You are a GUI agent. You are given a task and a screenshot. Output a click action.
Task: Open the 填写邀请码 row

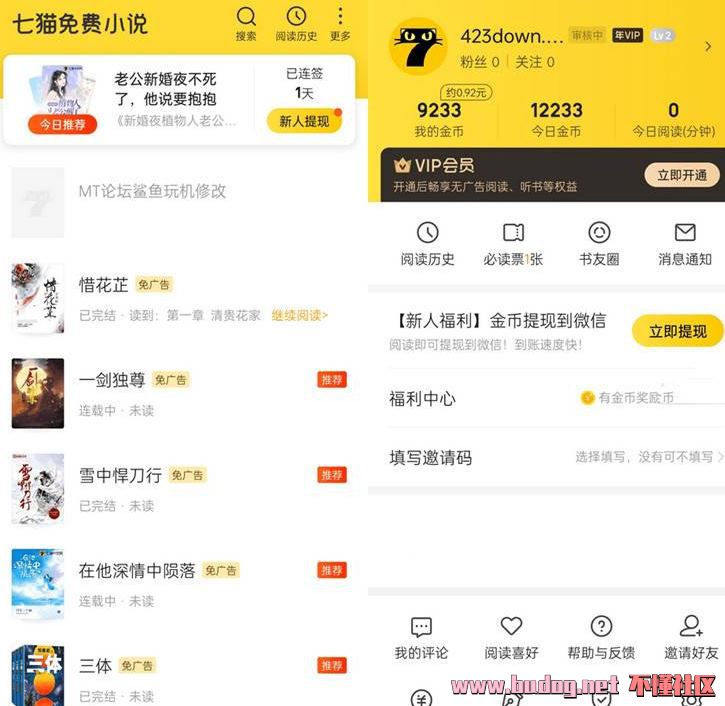[545, 457]
